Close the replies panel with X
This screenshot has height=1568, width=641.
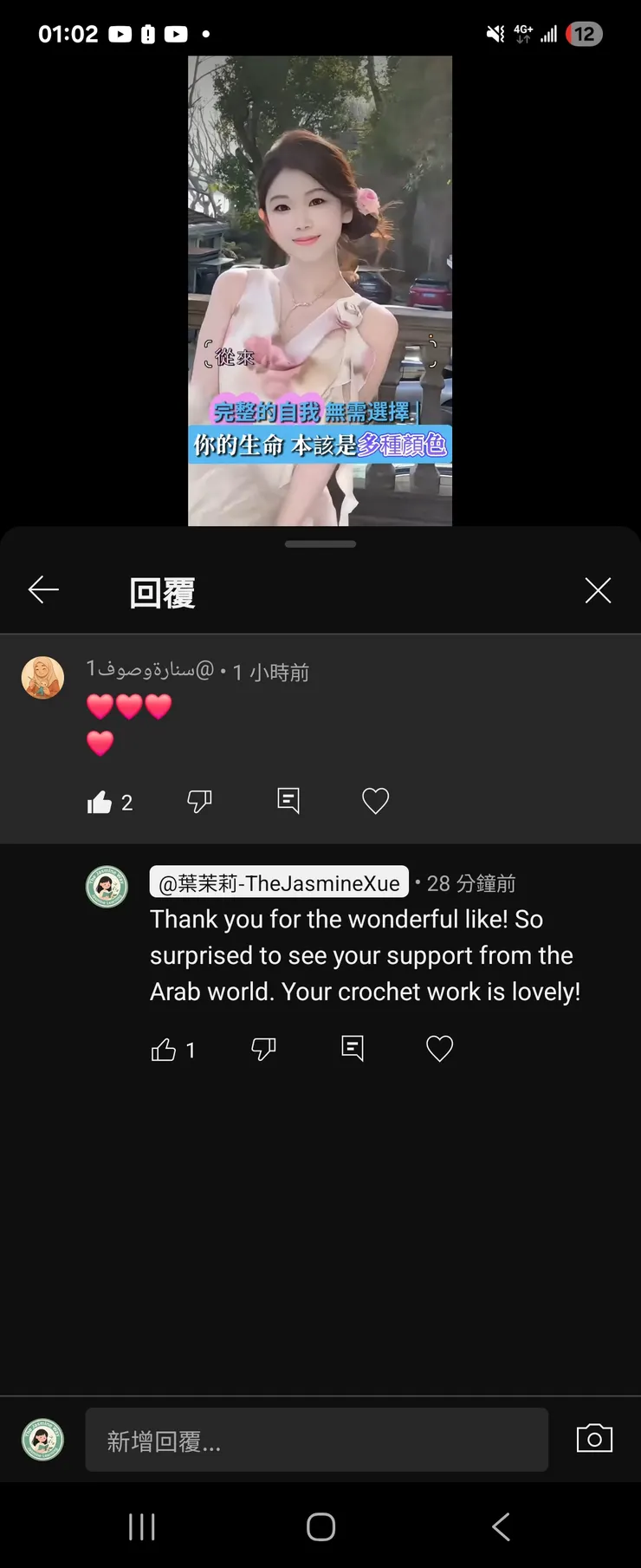pyautogui.click(x=598, y=589)
